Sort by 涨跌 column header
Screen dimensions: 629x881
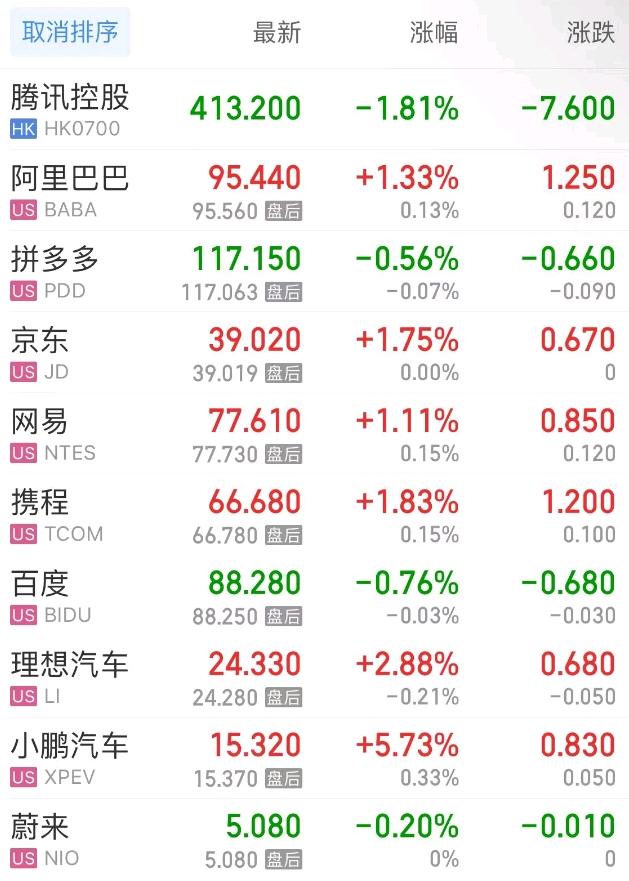click(590, 33)
